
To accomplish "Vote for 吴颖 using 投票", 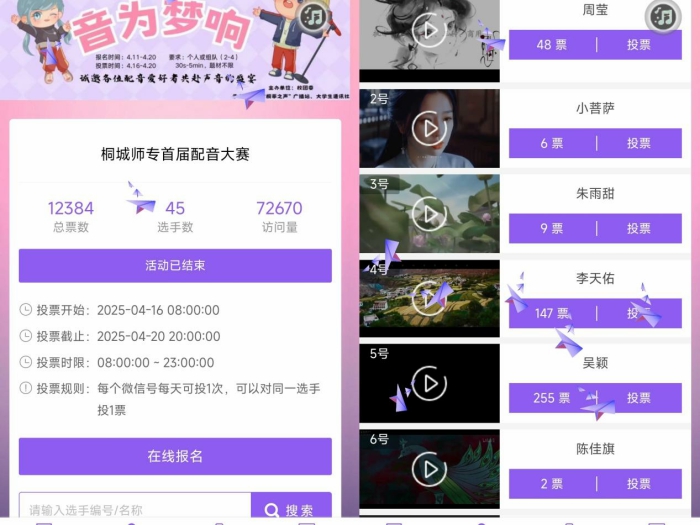I will (x=639, y=398).
